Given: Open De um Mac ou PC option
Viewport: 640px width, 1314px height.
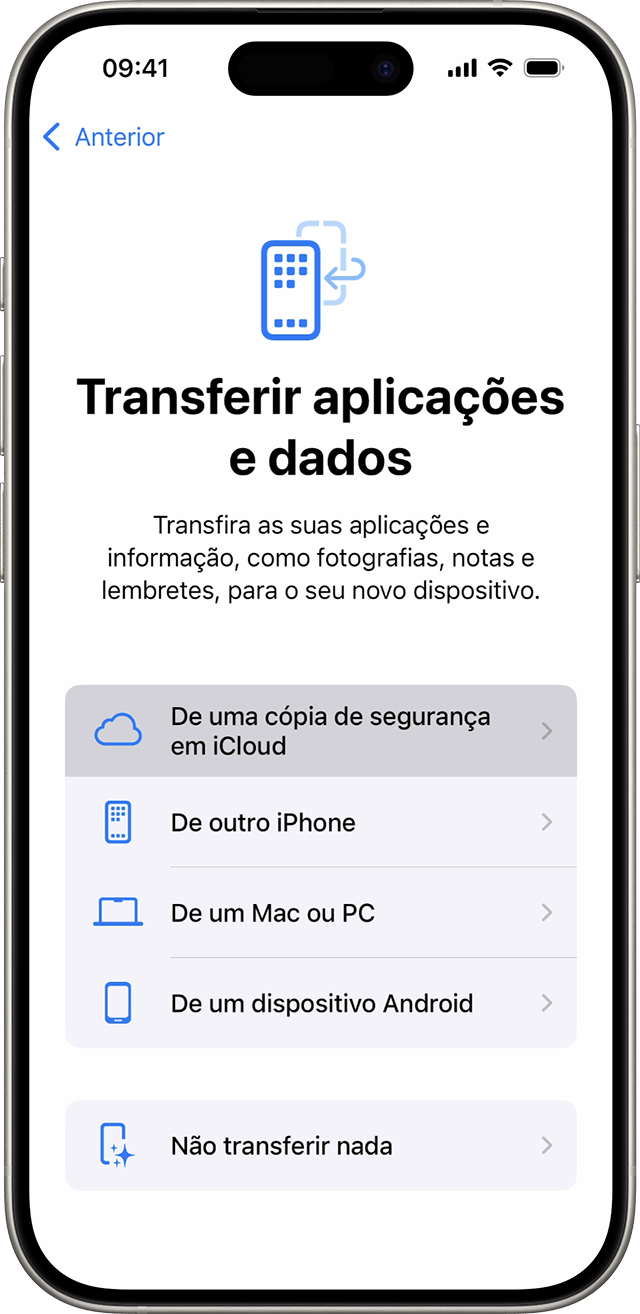Looking at the screenshot, I should [x=320, y=912].
